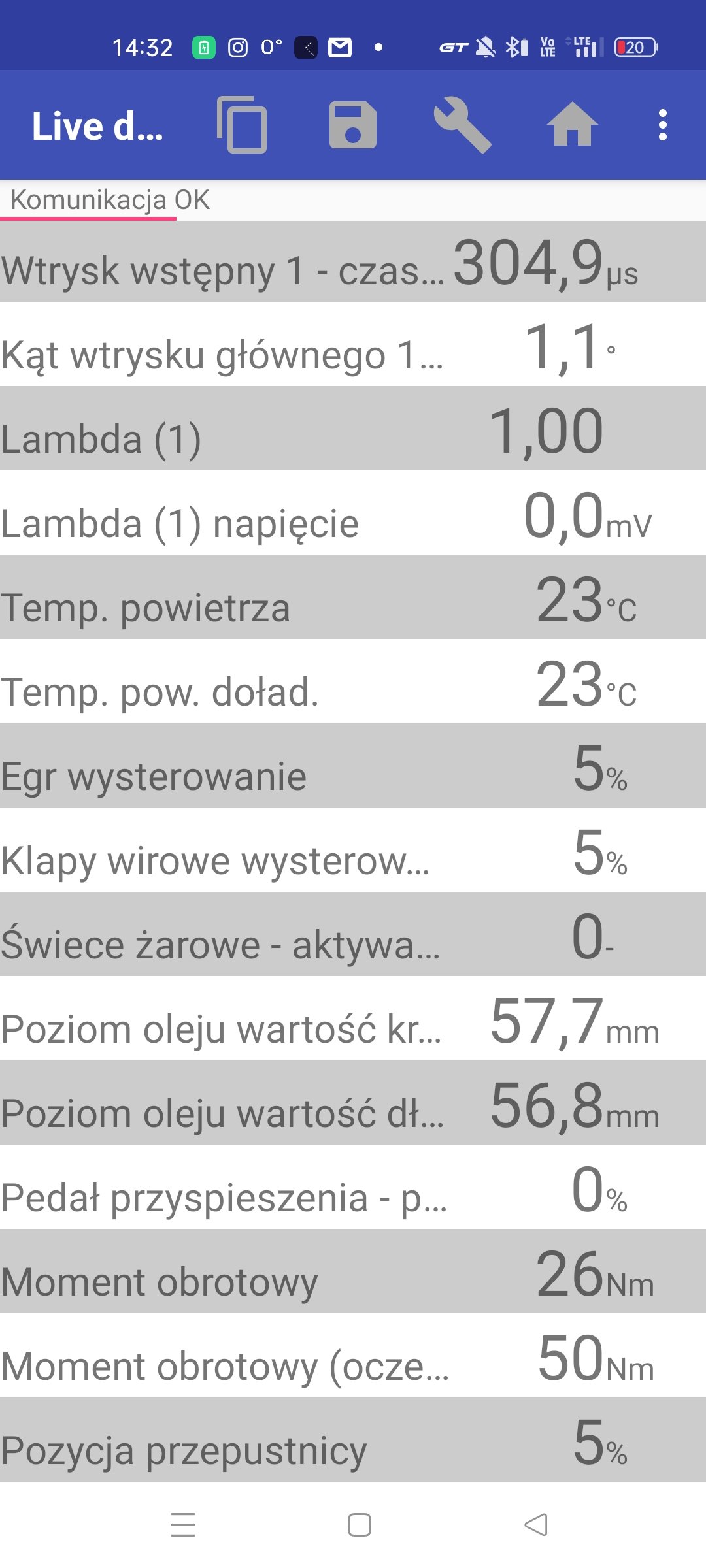Save the live data with the floppy icon
706x1568 pixels.
pyautogui.click(x=352, y=125)
